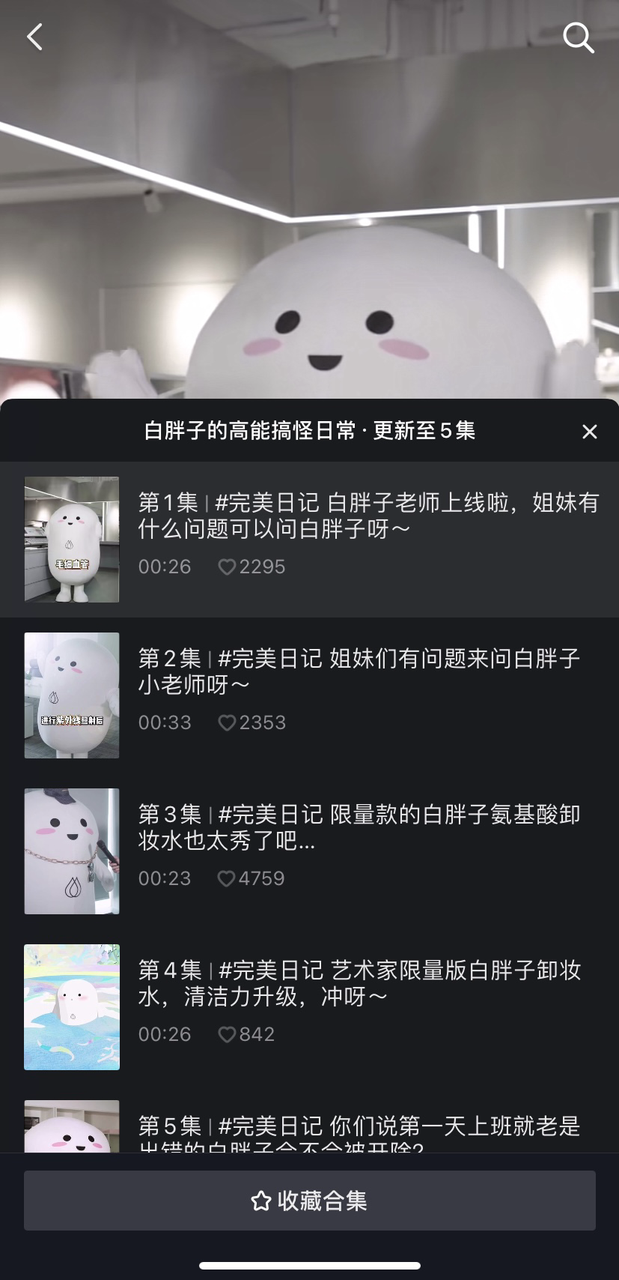Close the 白胖子的高能搞怪日常 episode list
The height and width of the screenshot is (1280, 619).
[589, 431]
